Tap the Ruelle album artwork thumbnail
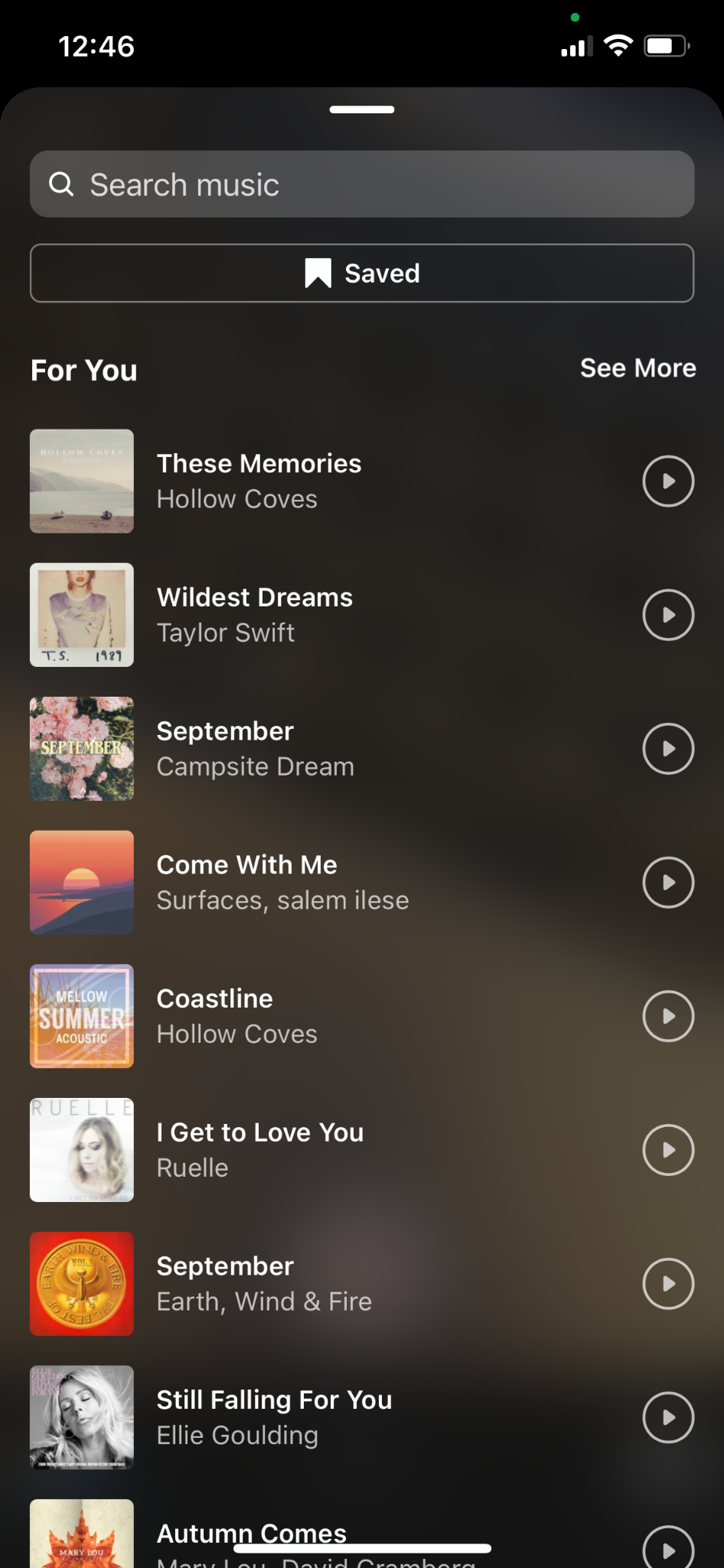Viewport: 724px width, 1568px height. [81, 1149]
